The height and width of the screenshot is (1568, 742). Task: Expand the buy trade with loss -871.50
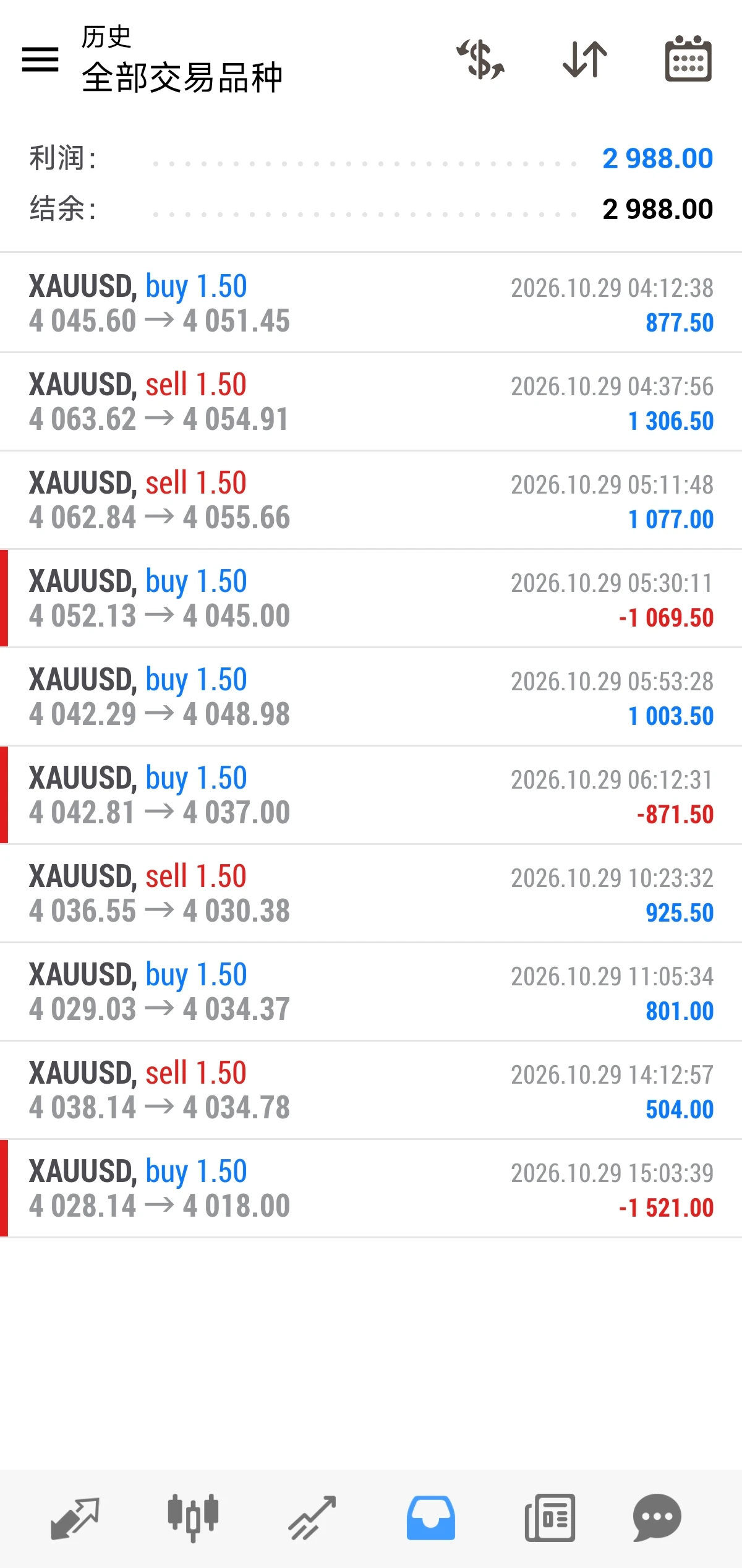(x=371, y=795)
